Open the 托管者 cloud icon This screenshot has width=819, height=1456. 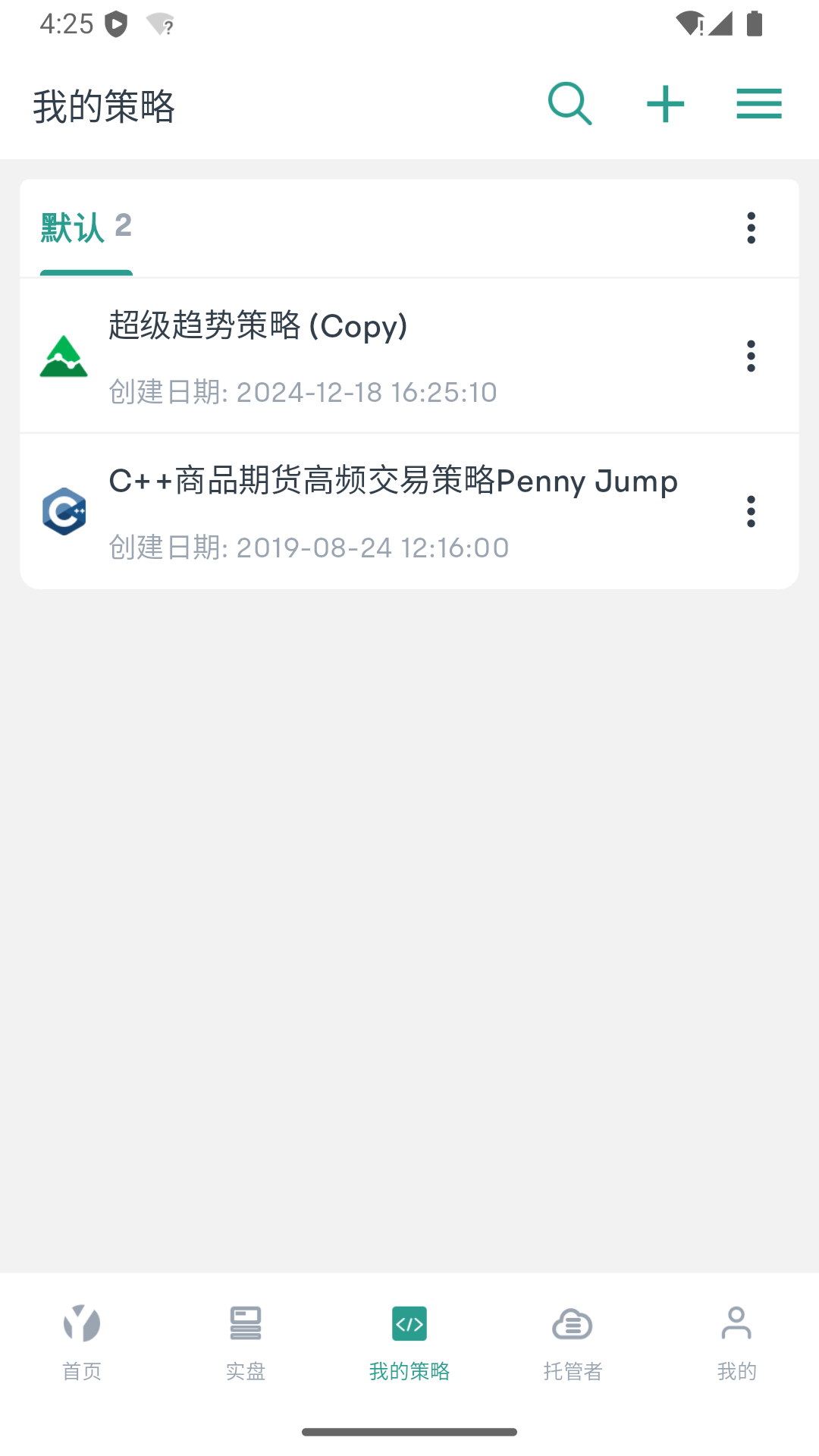[x=573, y=1323]
